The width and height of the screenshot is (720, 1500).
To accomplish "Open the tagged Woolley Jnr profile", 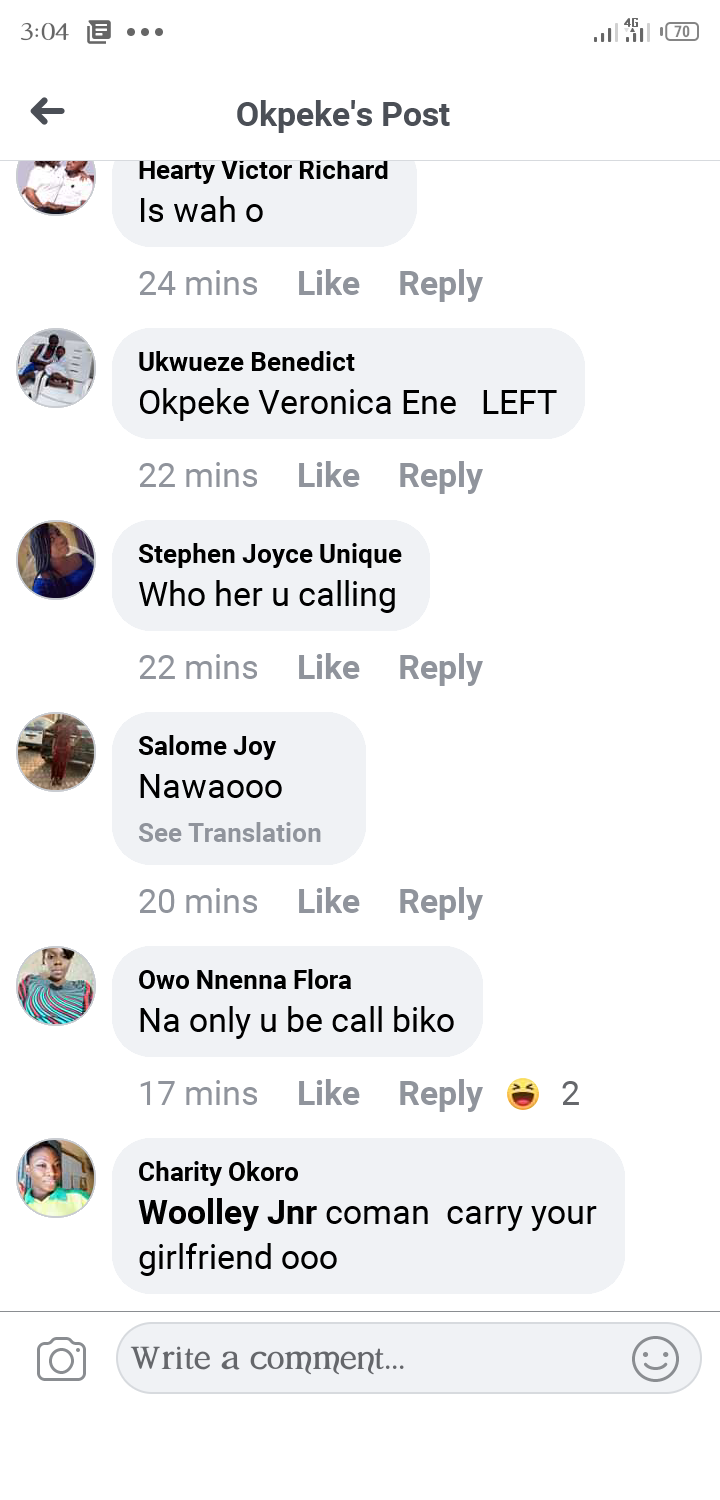I will 227,1213.
